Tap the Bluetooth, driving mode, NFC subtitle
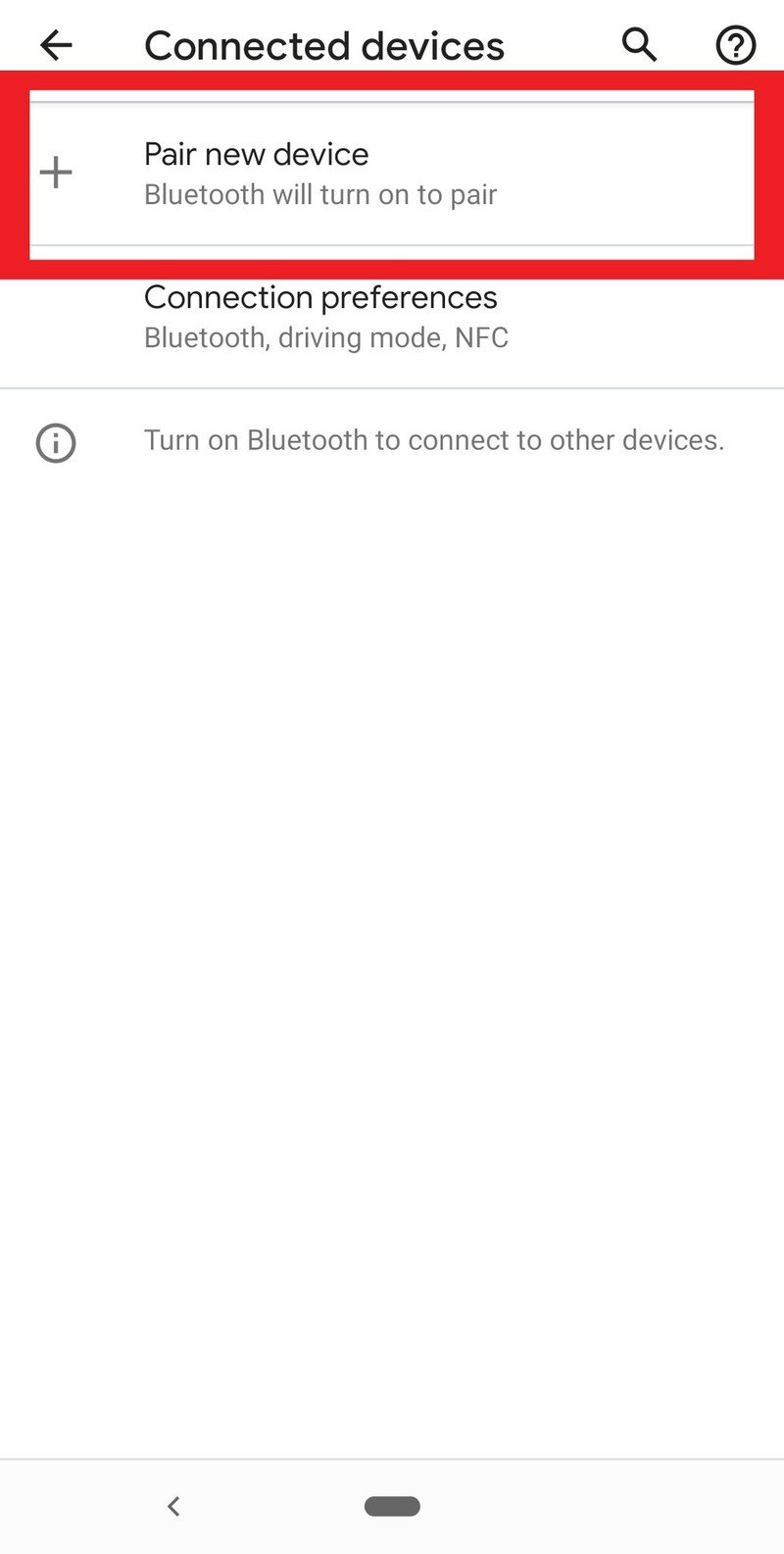This screenshot has height=1554, width=784. [x=326, y=337]
